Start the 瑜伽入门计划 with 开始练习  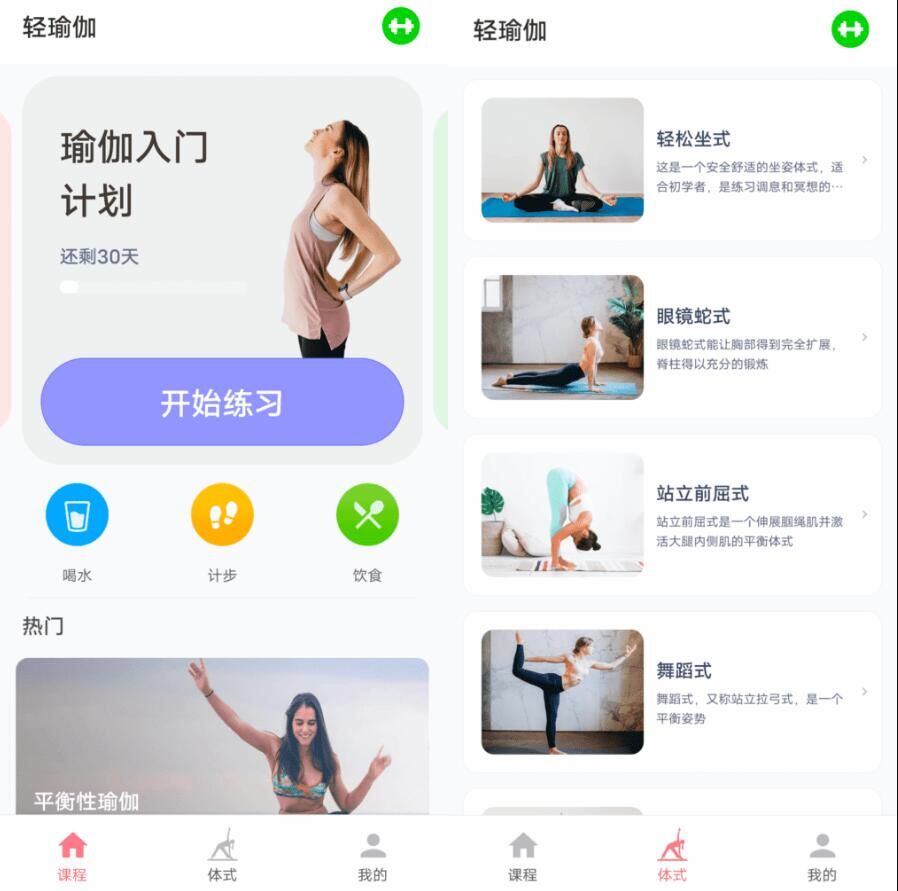coord(222,402)
